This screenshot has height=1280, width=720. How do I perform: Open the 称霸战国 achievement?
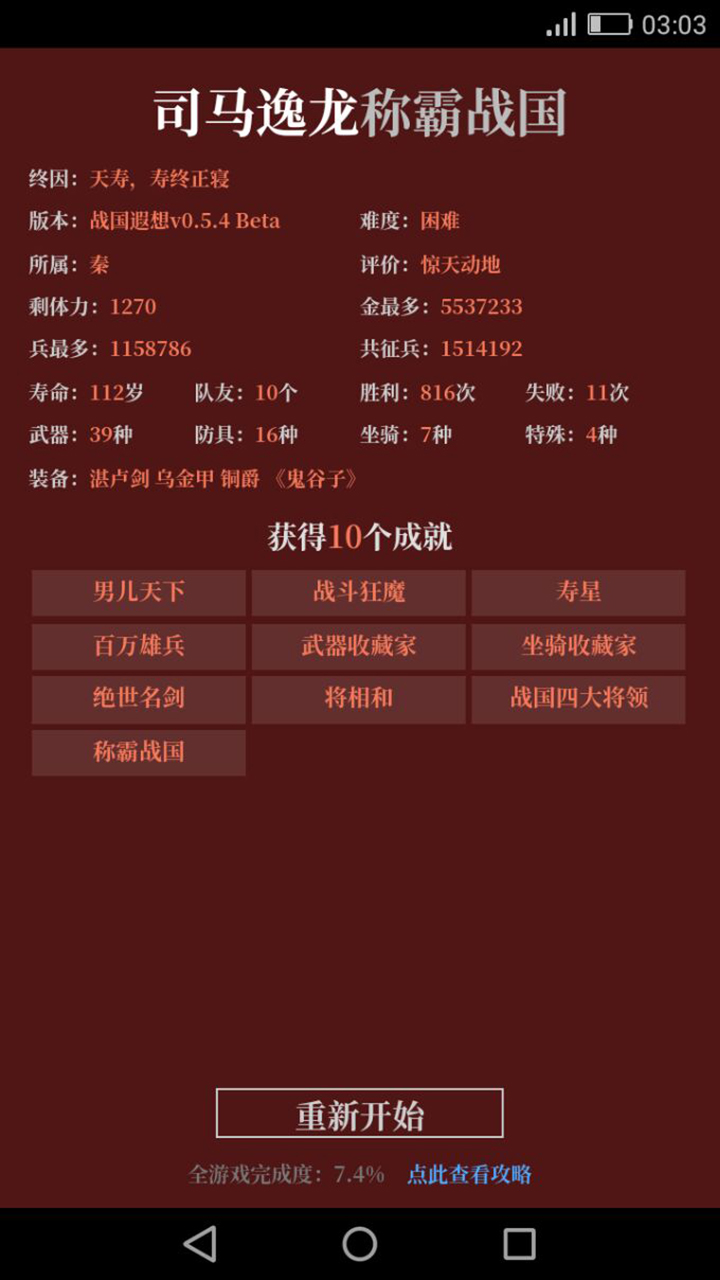[x=139, y=752]
